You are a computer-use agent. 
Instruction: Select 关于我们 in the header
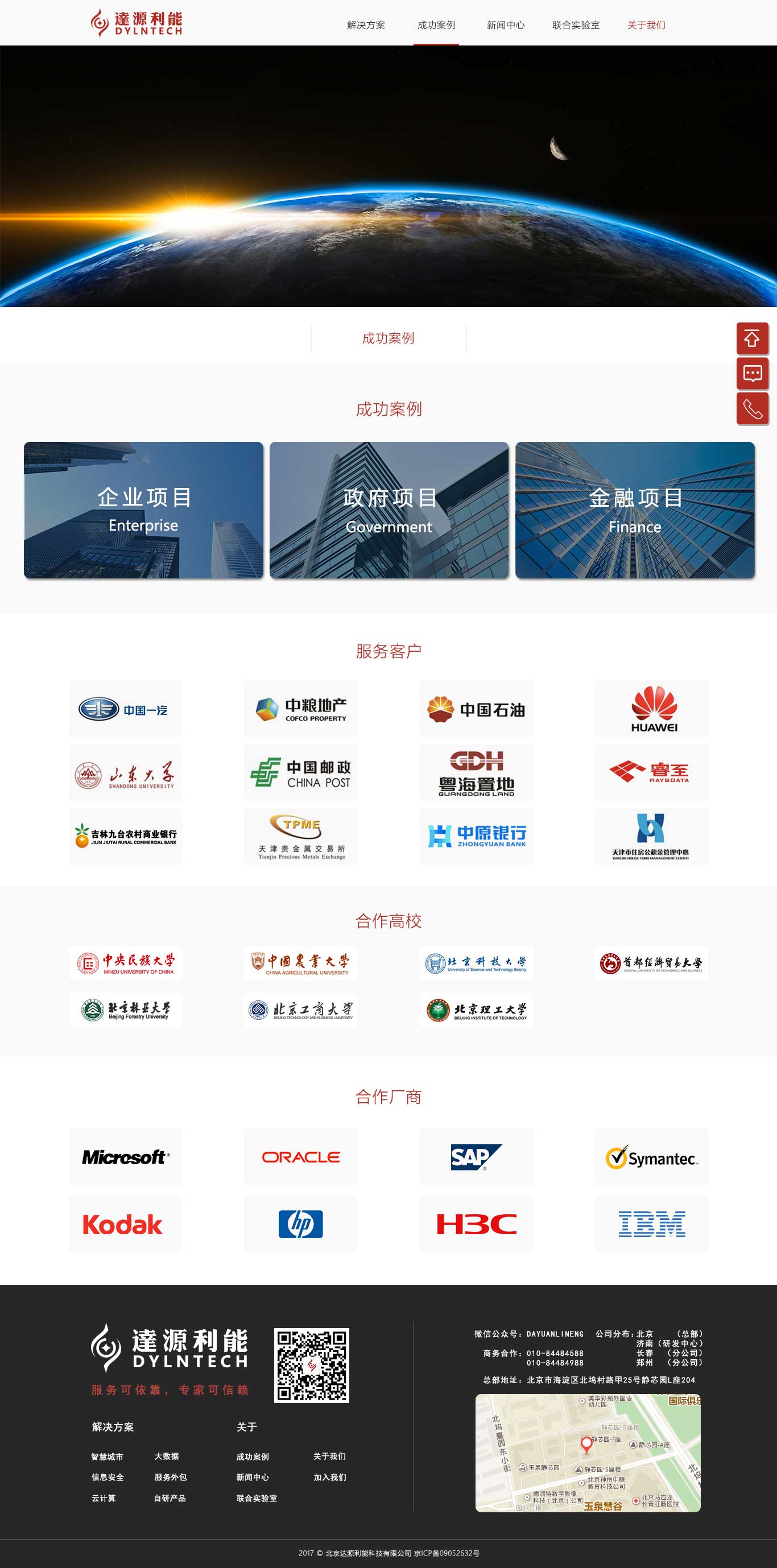[x=646, y=25]
